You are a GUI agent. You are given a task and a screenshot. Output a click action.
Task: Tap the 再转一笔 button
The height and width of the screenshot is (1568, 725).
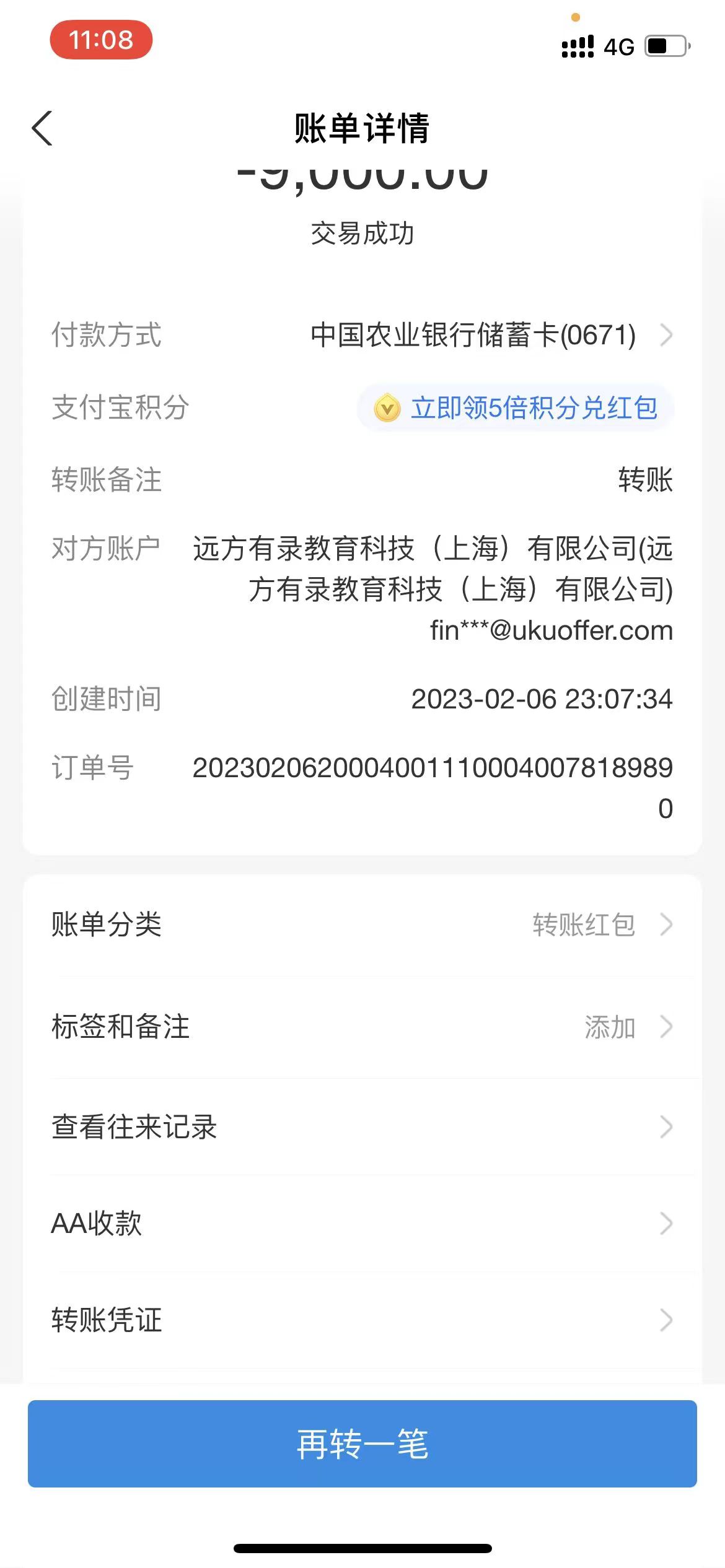[362, 1444]
